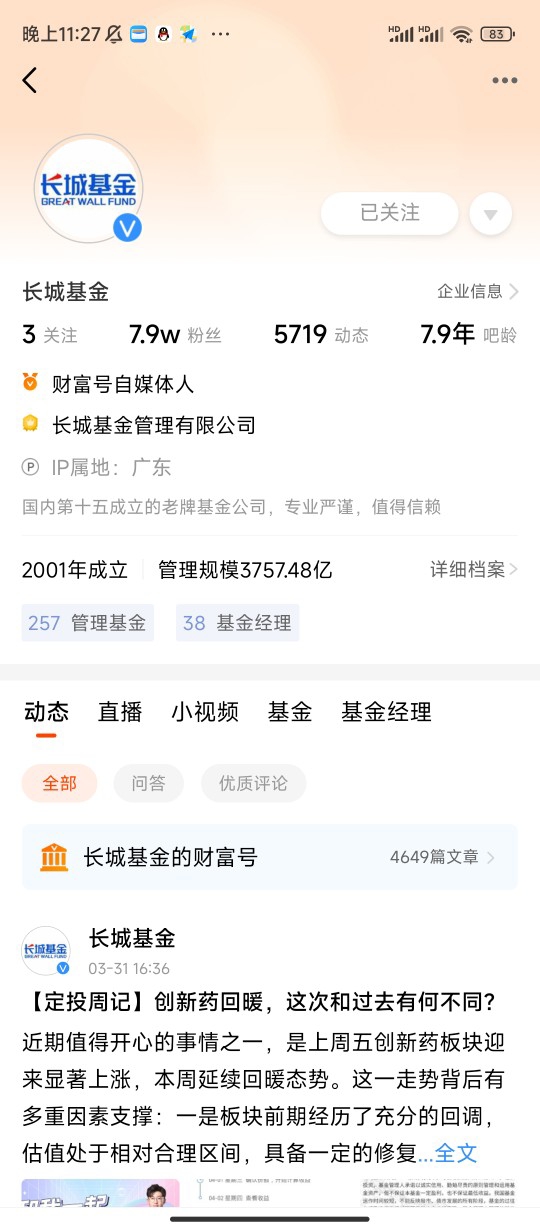Screen dimensions: 540x1230
Task: Select the 全部 filter chip
Action: (59, 783)
